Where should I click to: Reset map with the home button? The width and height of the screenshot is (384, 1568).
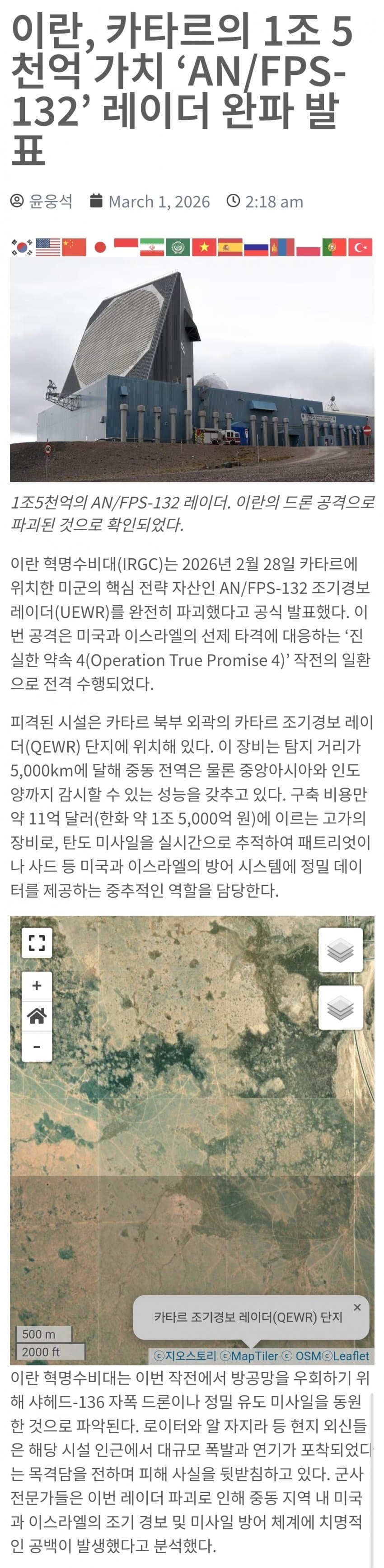(x=37, y=1015)
